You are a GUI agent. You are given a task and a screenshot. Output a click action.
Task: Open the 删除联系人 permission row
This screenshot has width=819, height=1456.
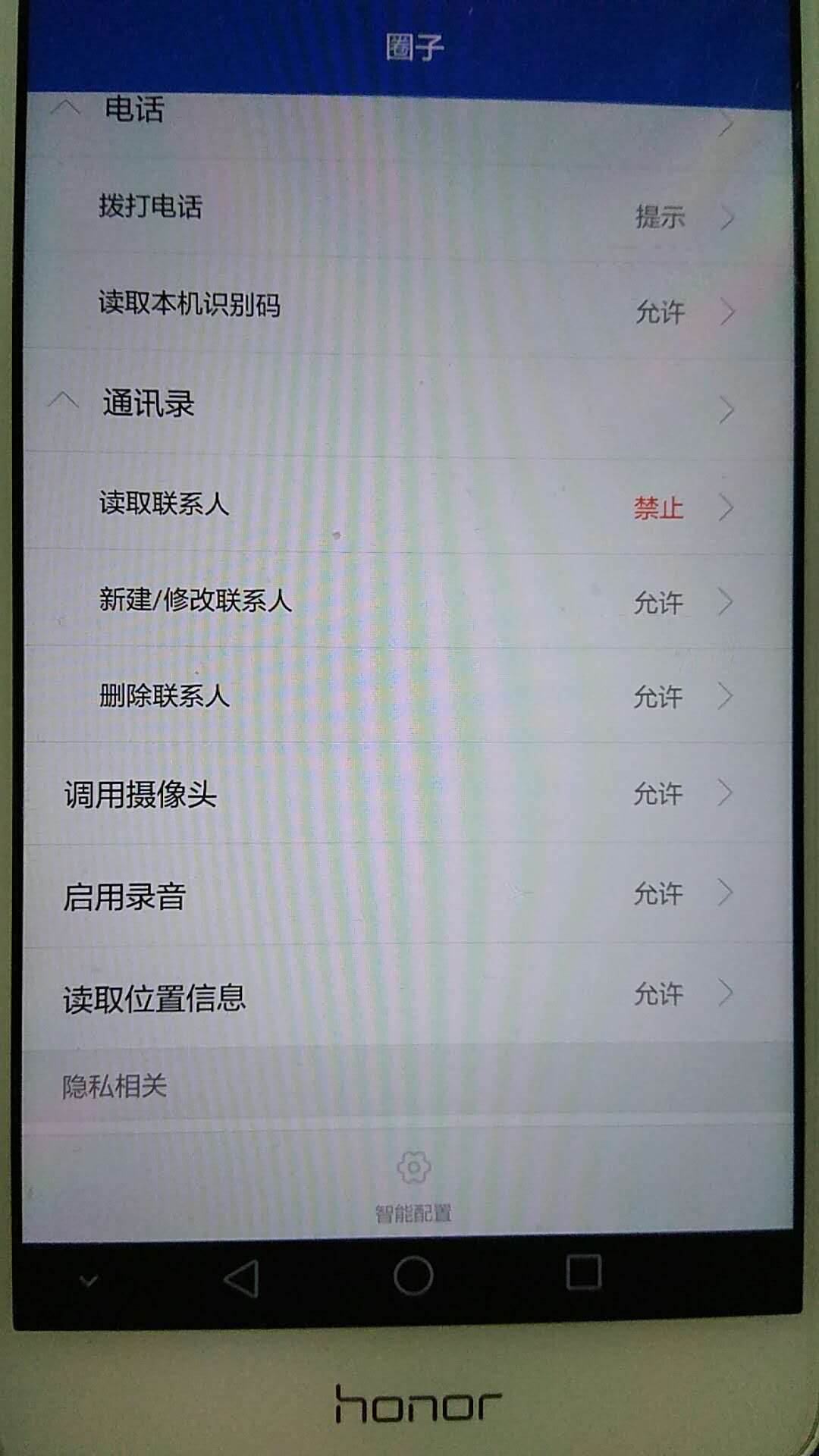409,695
